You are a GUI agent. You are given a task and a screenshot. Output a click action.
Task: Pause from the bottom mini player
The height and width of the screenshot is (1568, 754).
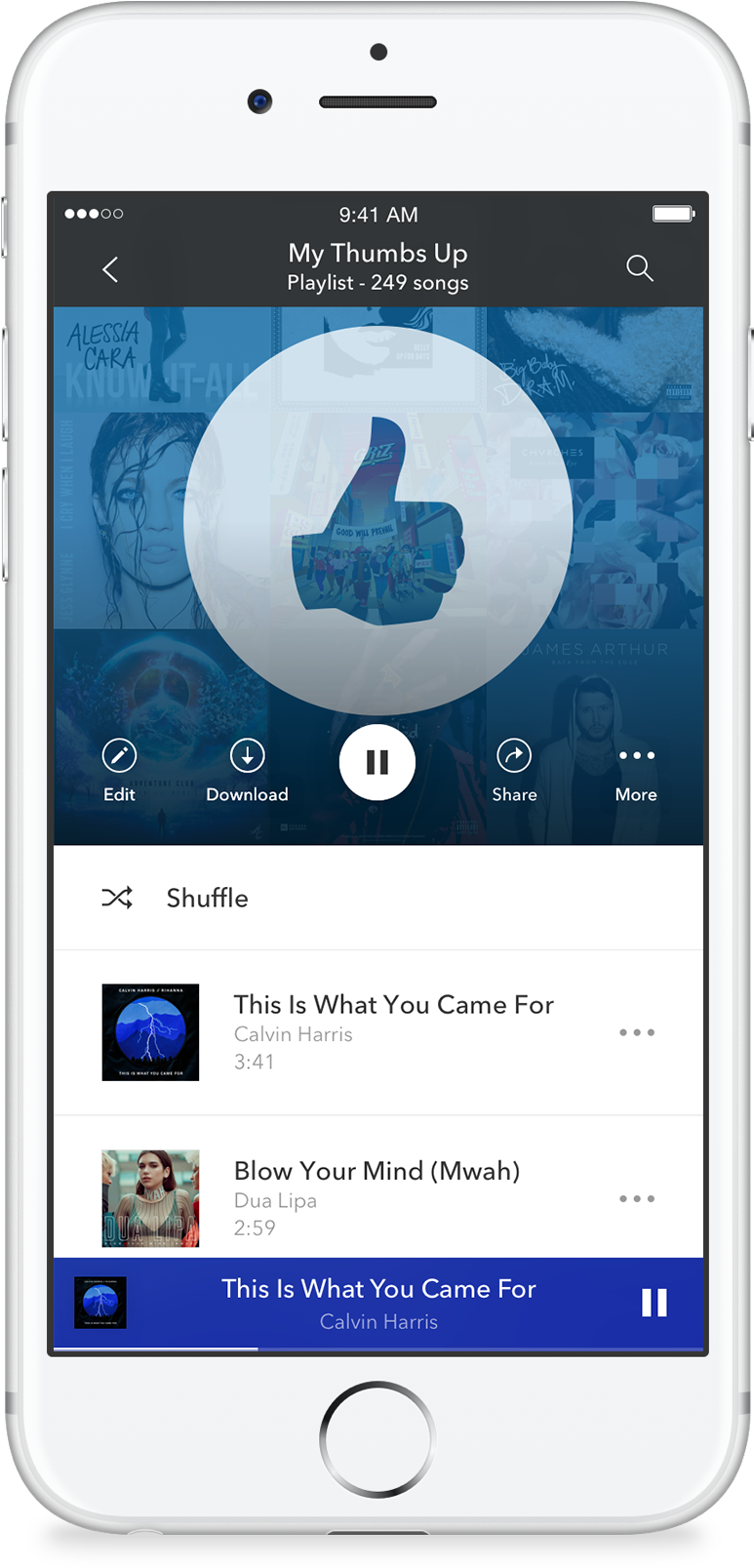click(x=654, y=1303)
